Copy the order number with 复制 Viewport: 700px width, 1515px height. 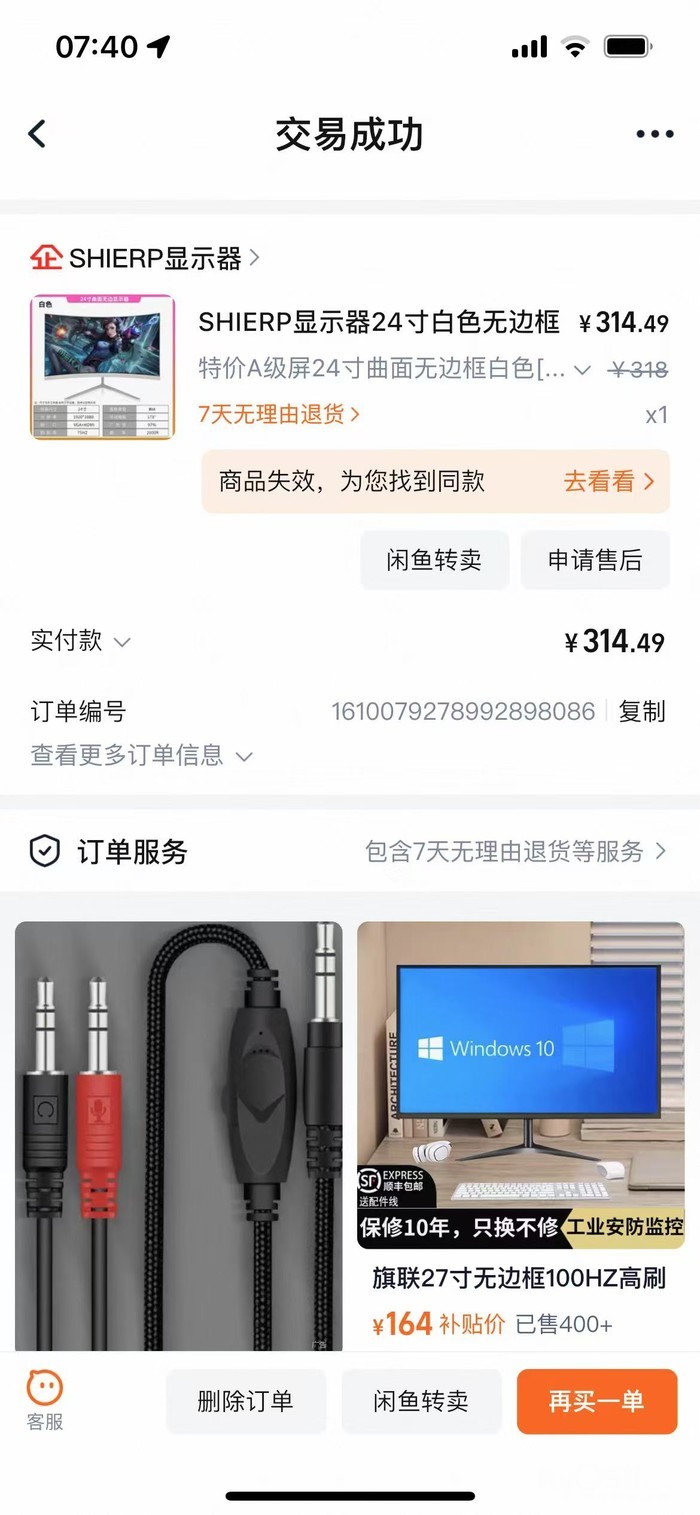(641, 711)
